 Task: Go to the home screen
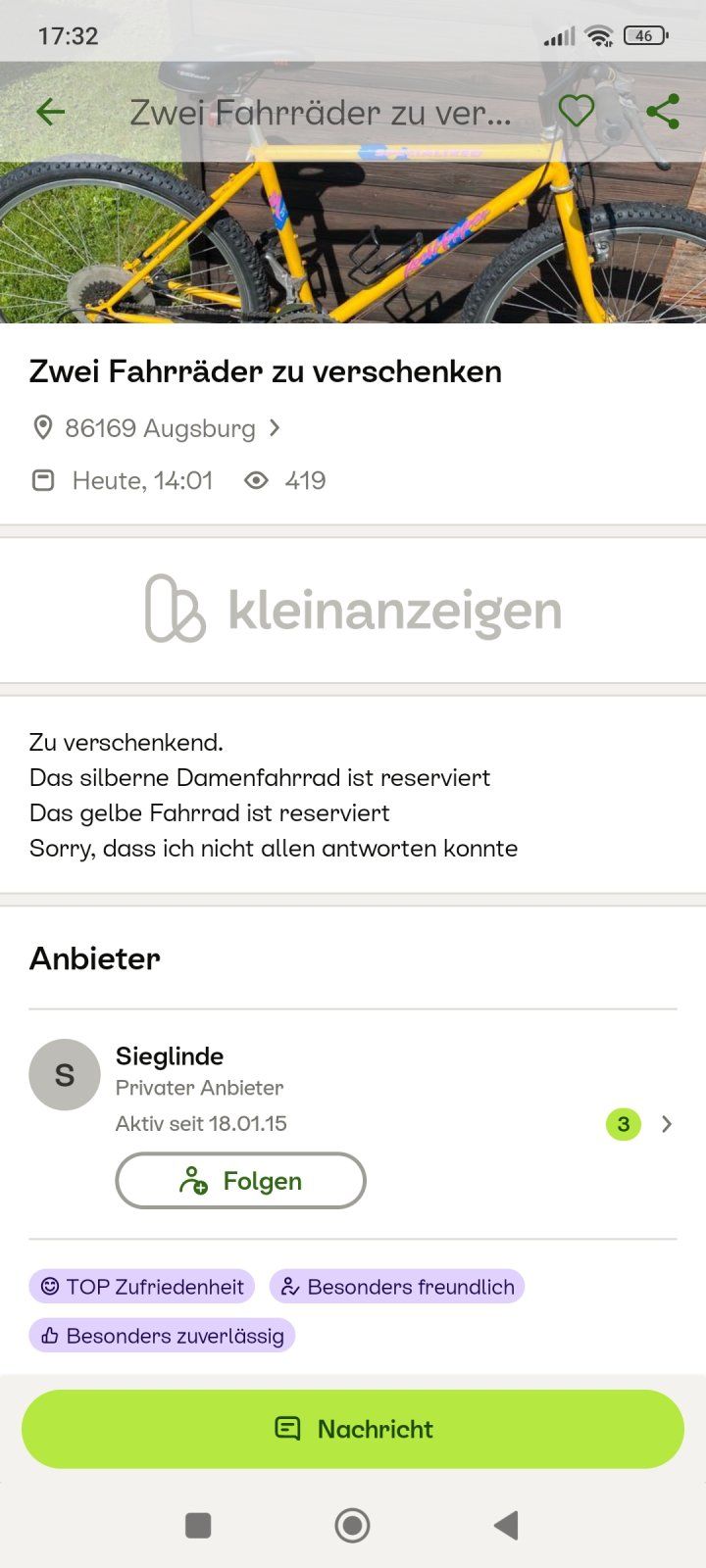[x=352, y=1525]
